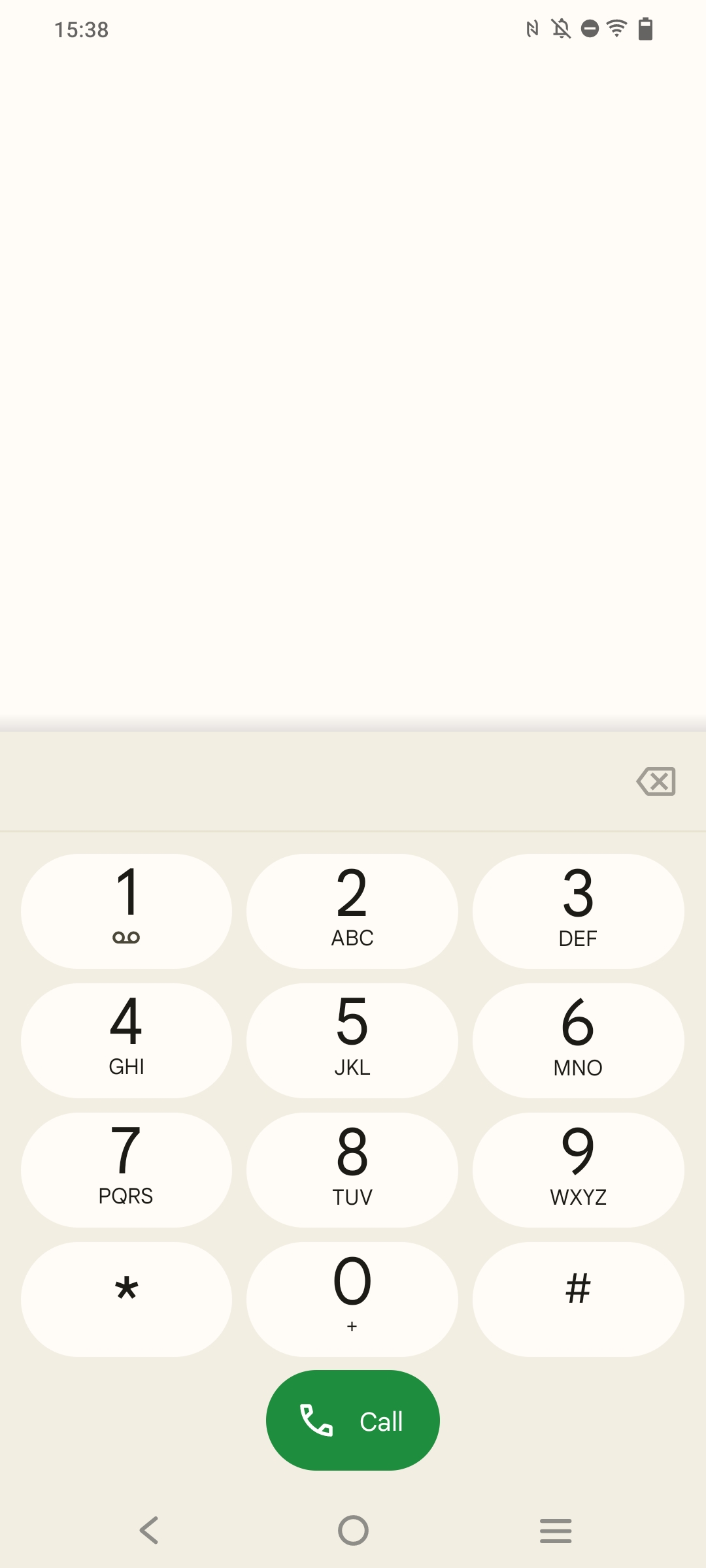Screen dimensions: 706x1568
Task: Enter digit 2 ABC
Action: coord(352,911)
